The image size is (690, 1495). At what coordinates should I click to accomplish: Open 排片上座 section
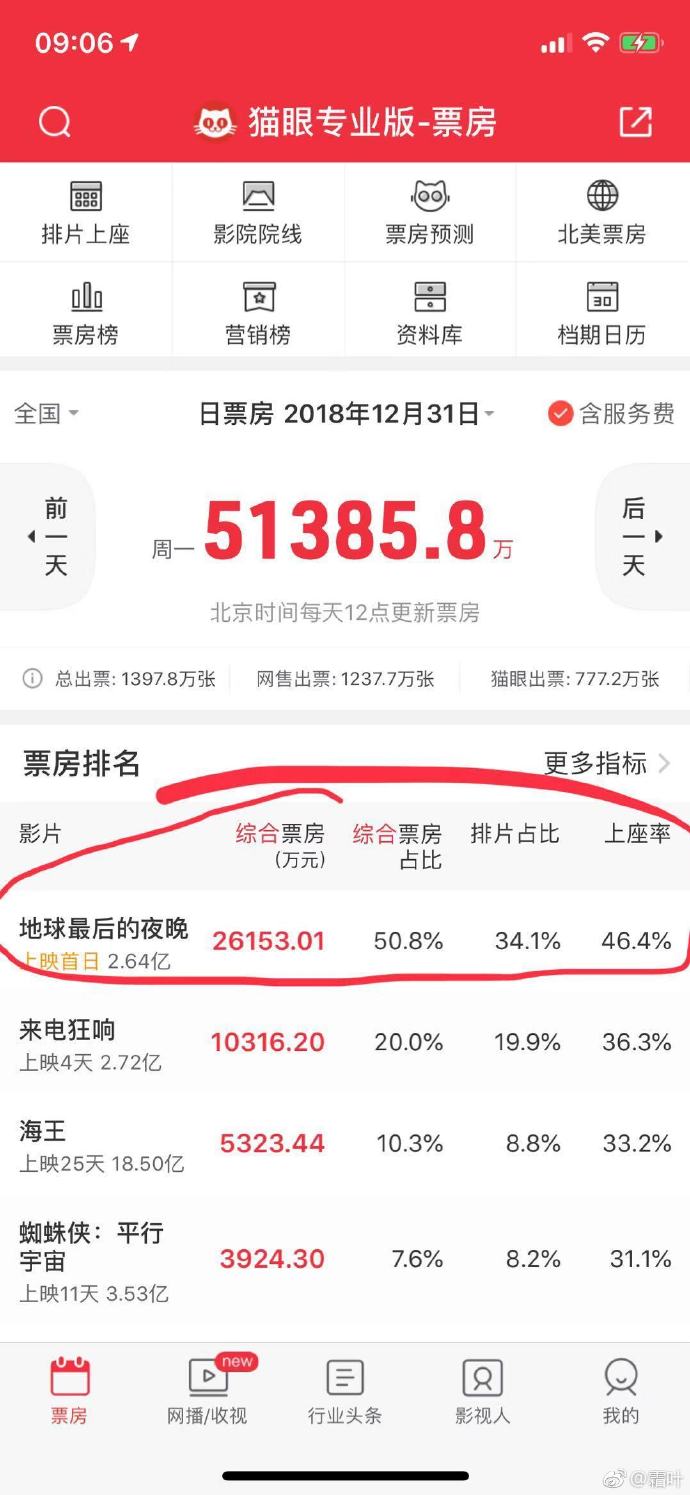pos(86,213)
